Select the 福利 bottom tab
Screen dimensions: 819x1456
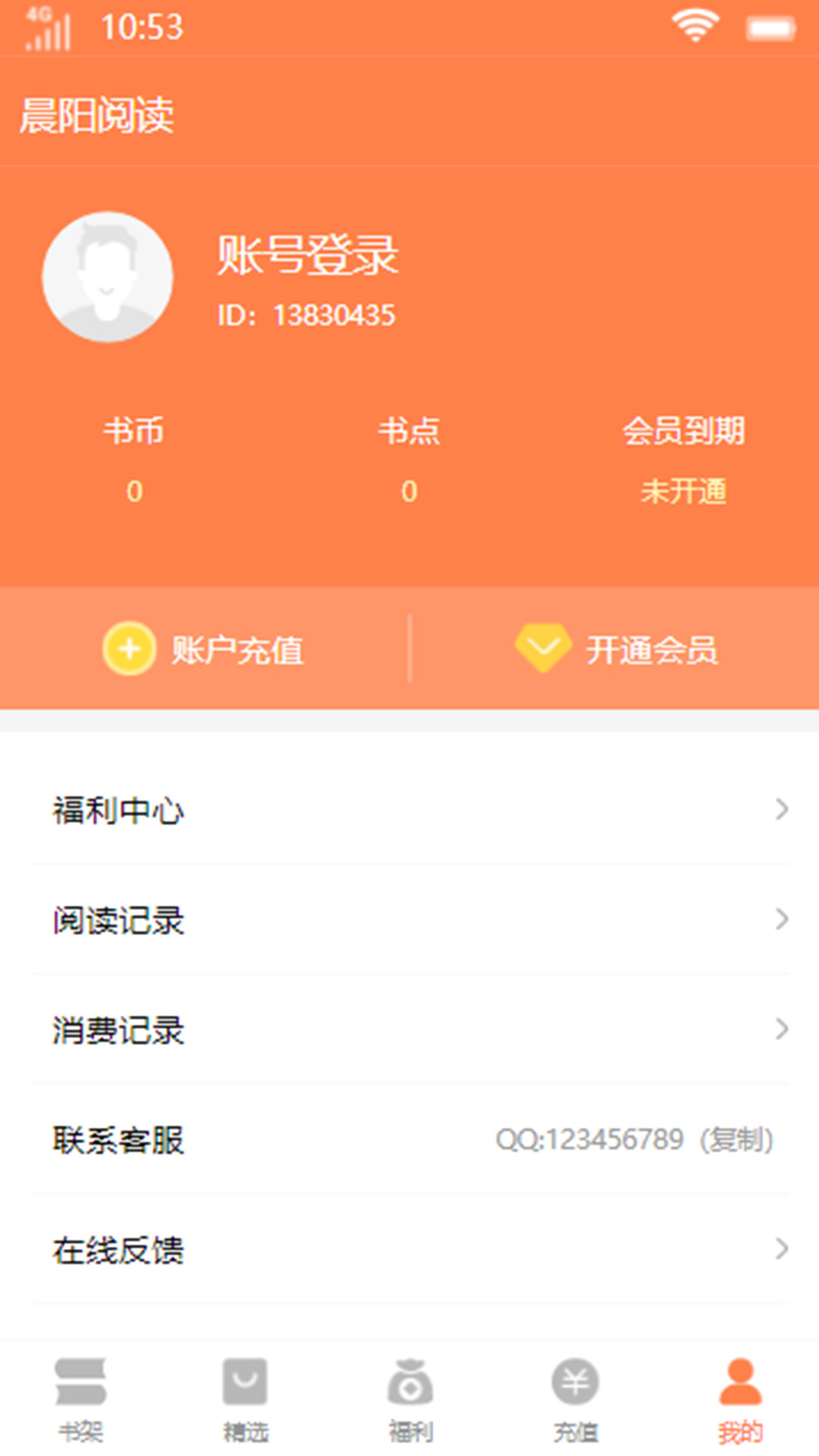410,1399
